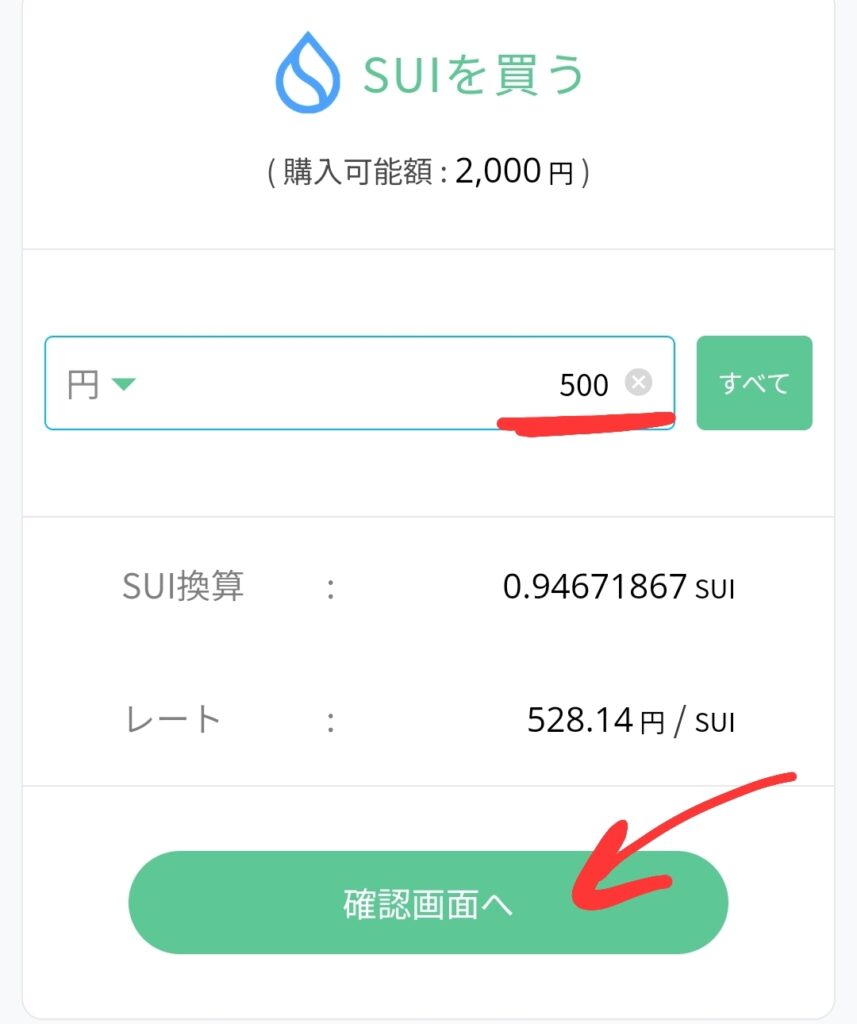Clear the entered amount with the X icon
Viewport: 857px width, 1024px height.
[639, 382]
